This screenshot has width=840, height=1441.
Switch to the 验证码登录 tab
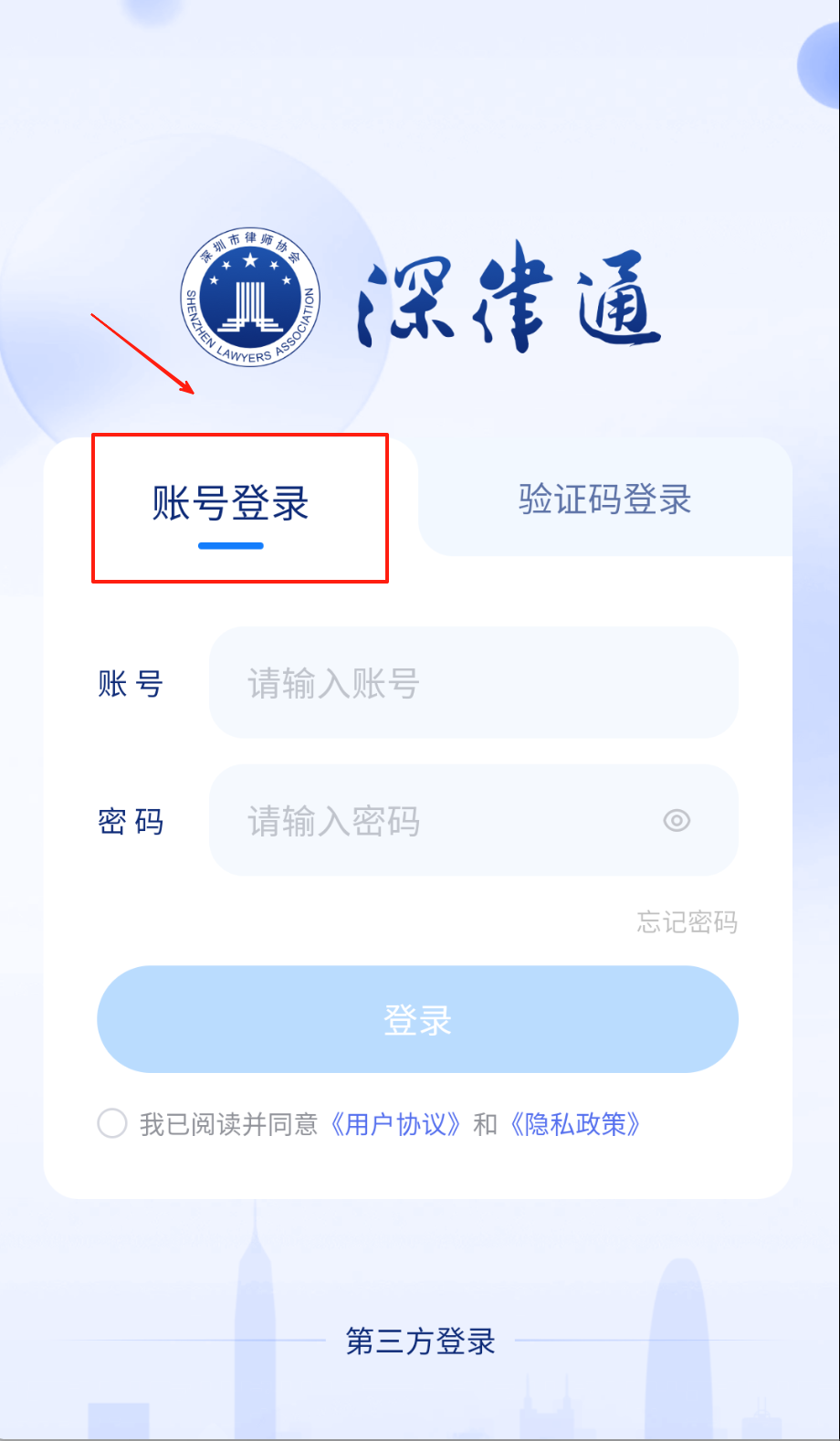[x=604, y=500]
